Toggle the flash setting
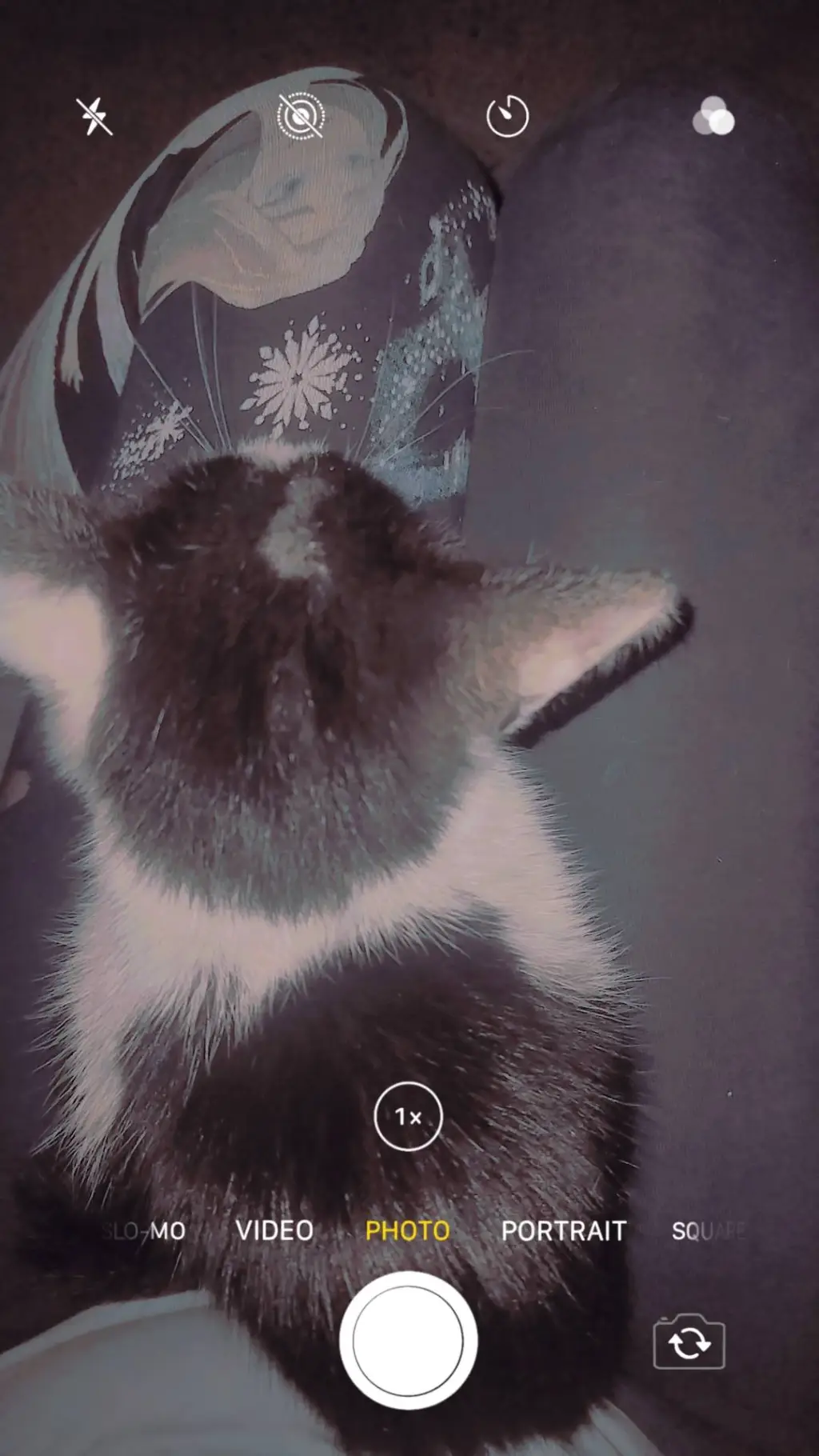Image resolution: width=819 pixels, height=1456 pixels. [94, 117]
